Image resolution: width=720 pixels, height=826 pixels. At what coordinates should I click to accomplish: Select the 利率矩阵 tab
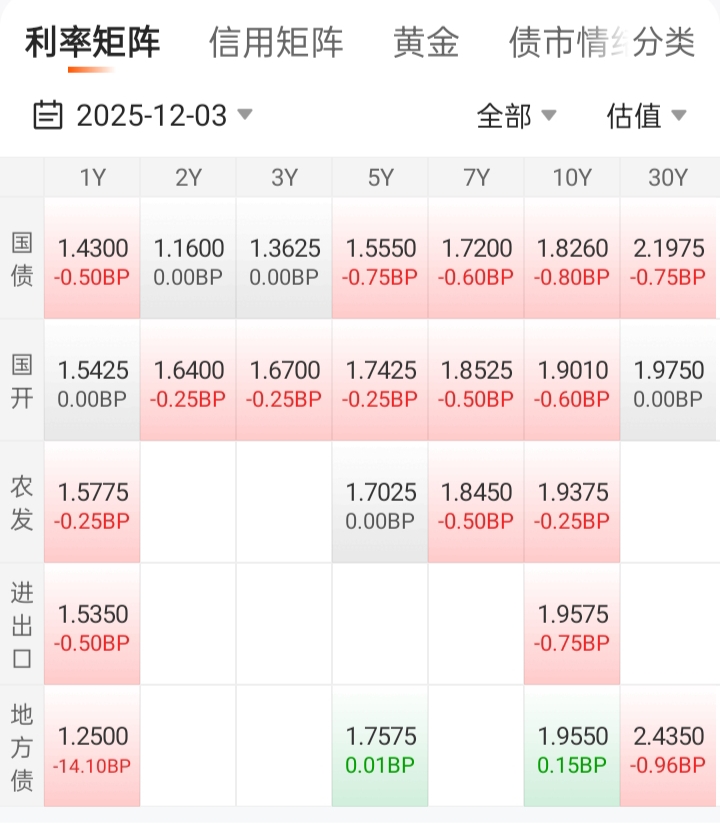(x=92, y=42)
